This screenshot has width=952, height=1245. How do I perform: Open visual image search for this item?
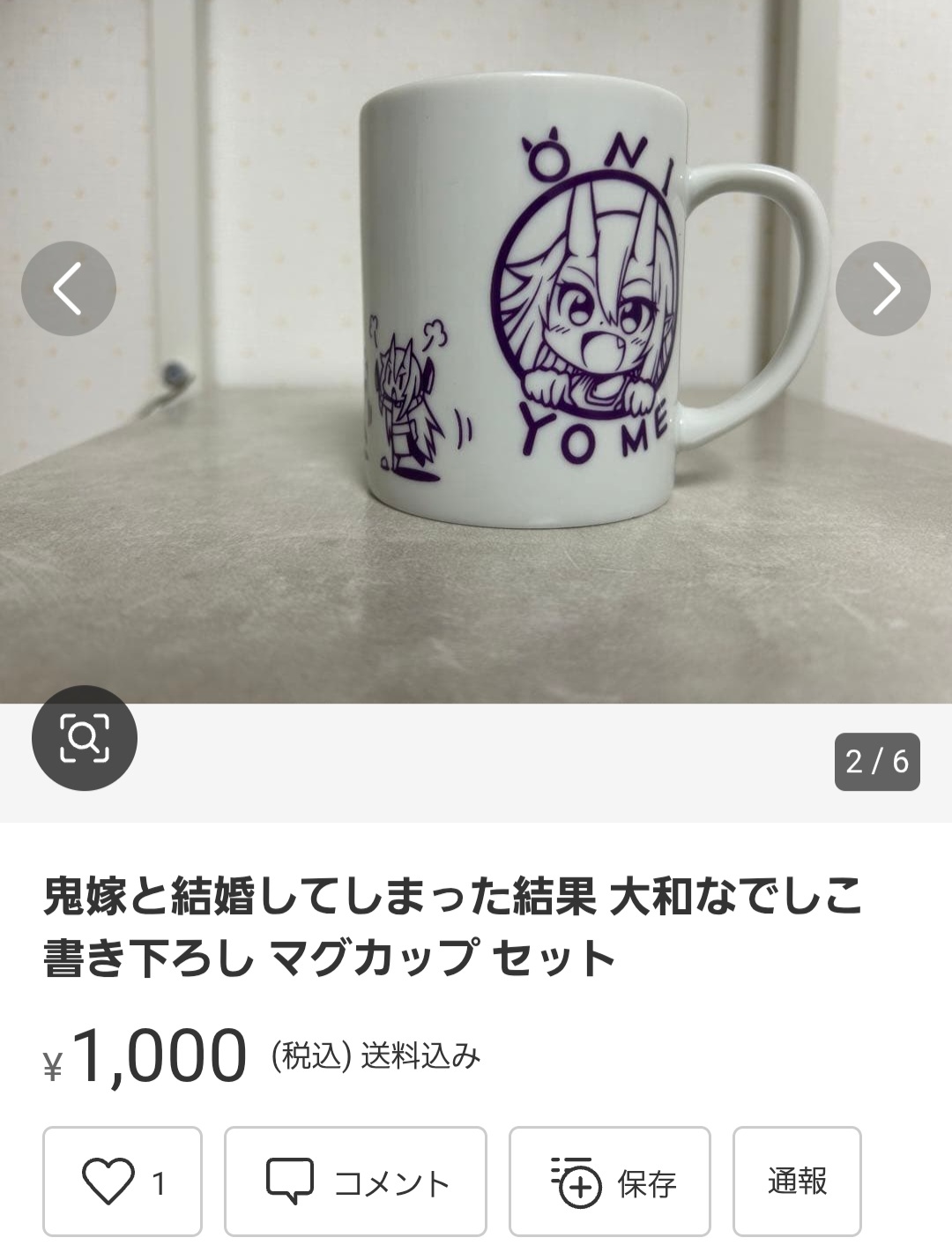coord(85,738)
